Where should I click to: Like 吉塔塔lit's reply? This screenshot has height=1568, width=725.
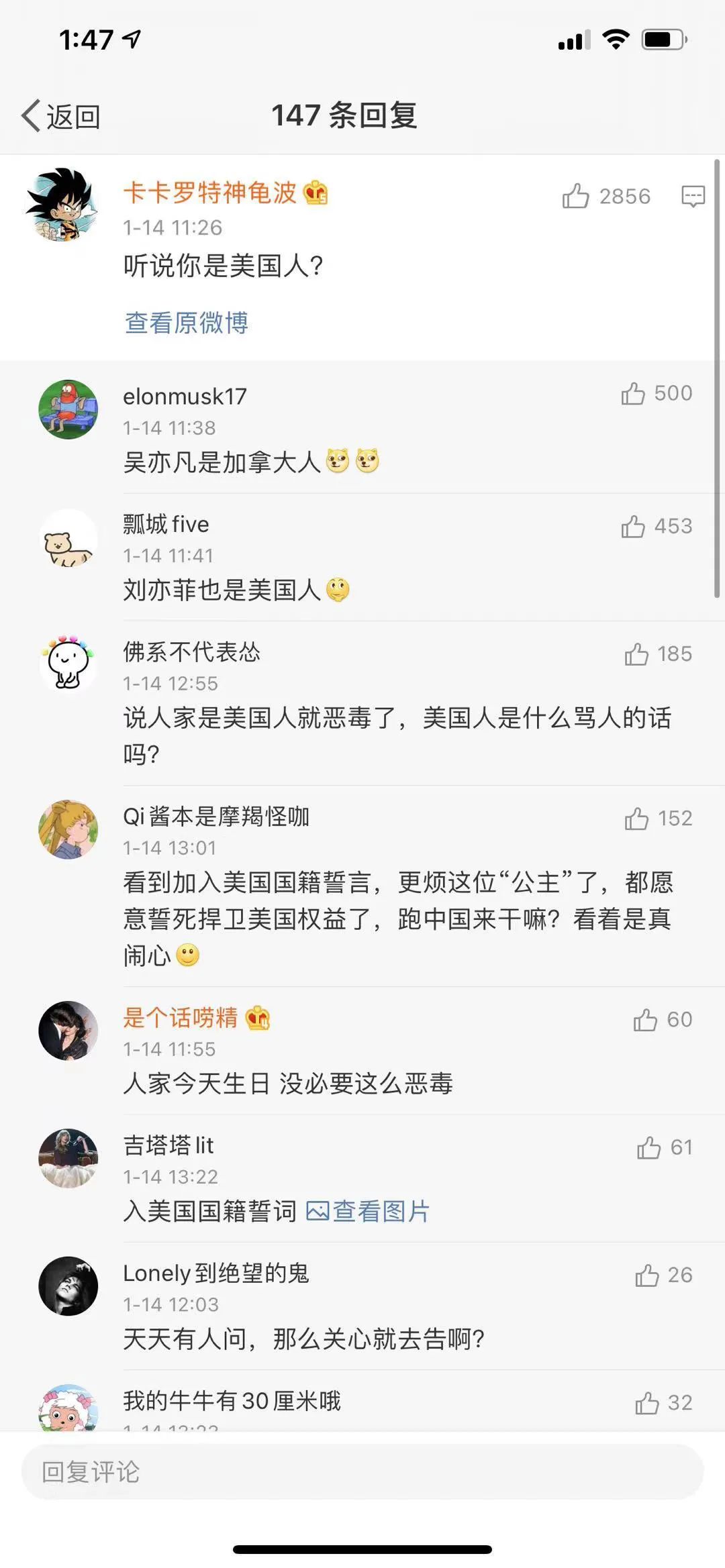pos(648,1148)
